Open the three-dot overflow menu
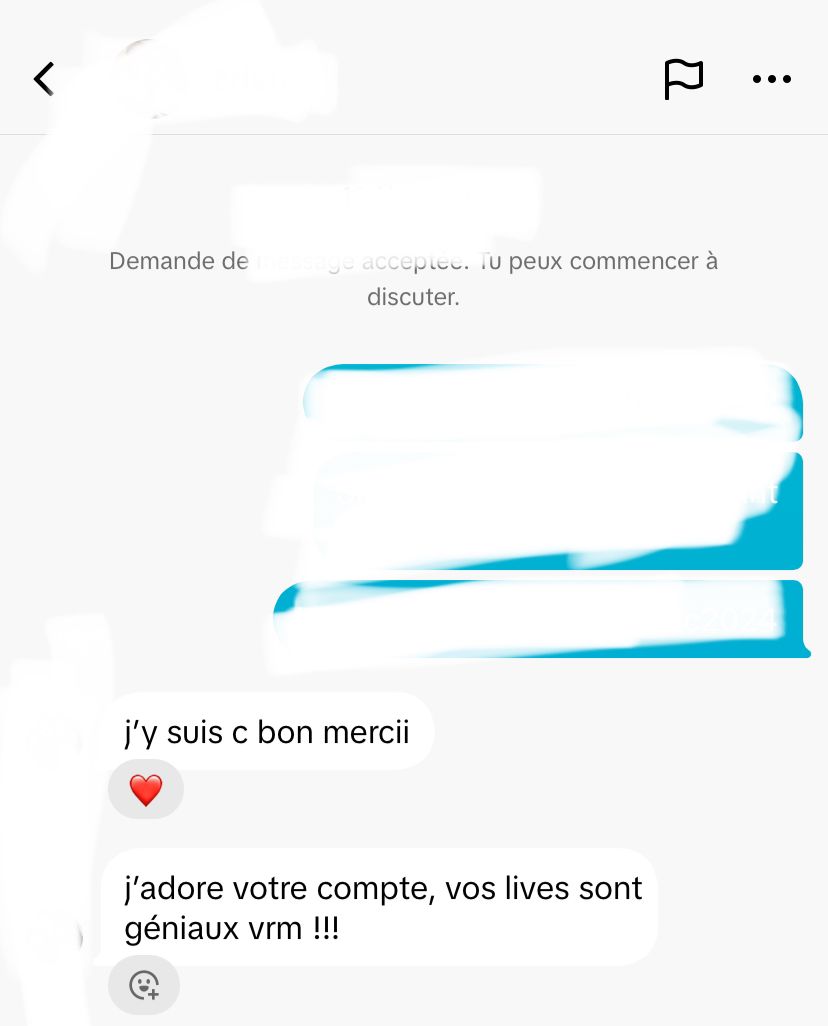 click(x=771, y=79)
